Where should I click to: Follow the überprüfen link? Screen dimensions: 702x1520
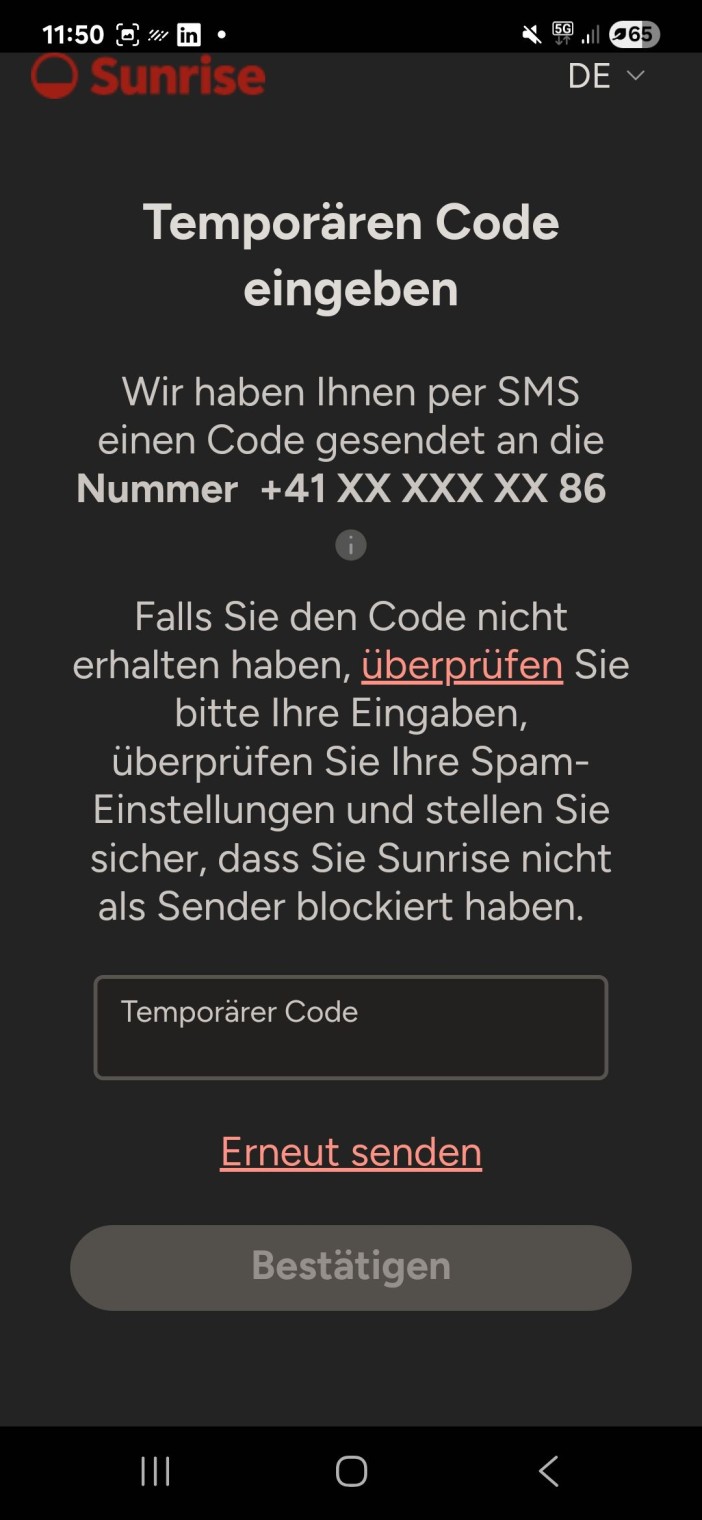(x=462, y=666)
